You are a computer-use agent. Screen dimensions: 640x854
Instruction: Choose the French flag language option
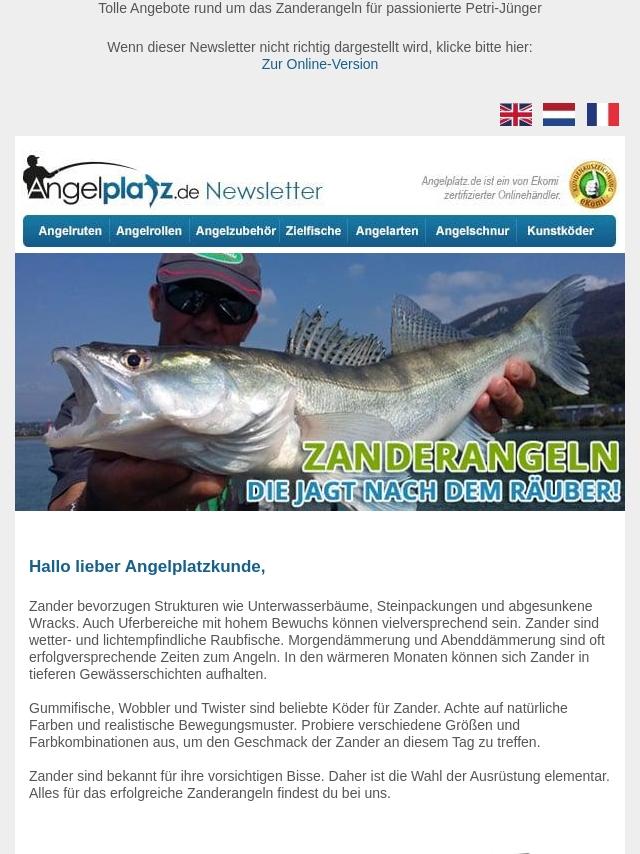pos(603,114)
